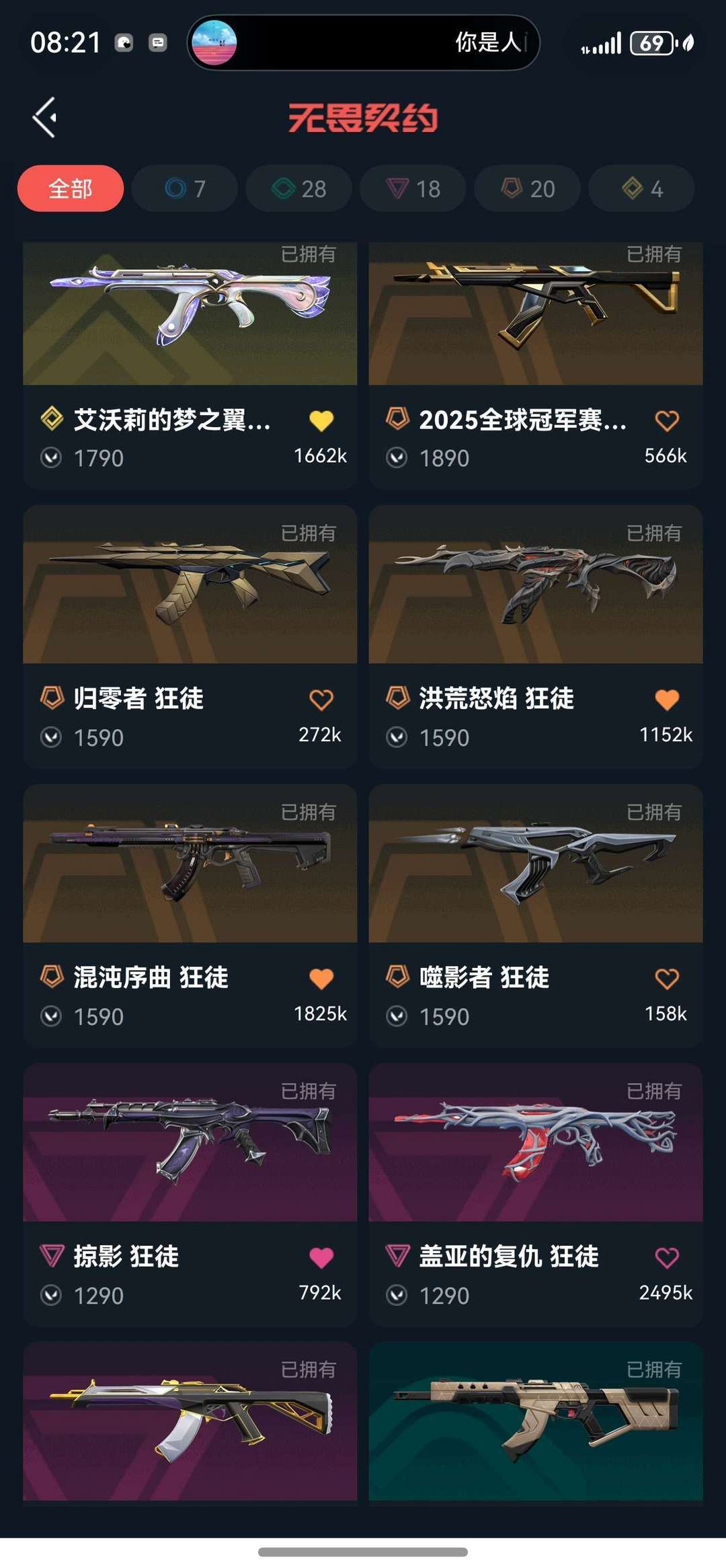The width and height of the screenshot is (726, 1568).
Task: Open the 艾沃莉的梦之翼 skin card
Action: 190,316
